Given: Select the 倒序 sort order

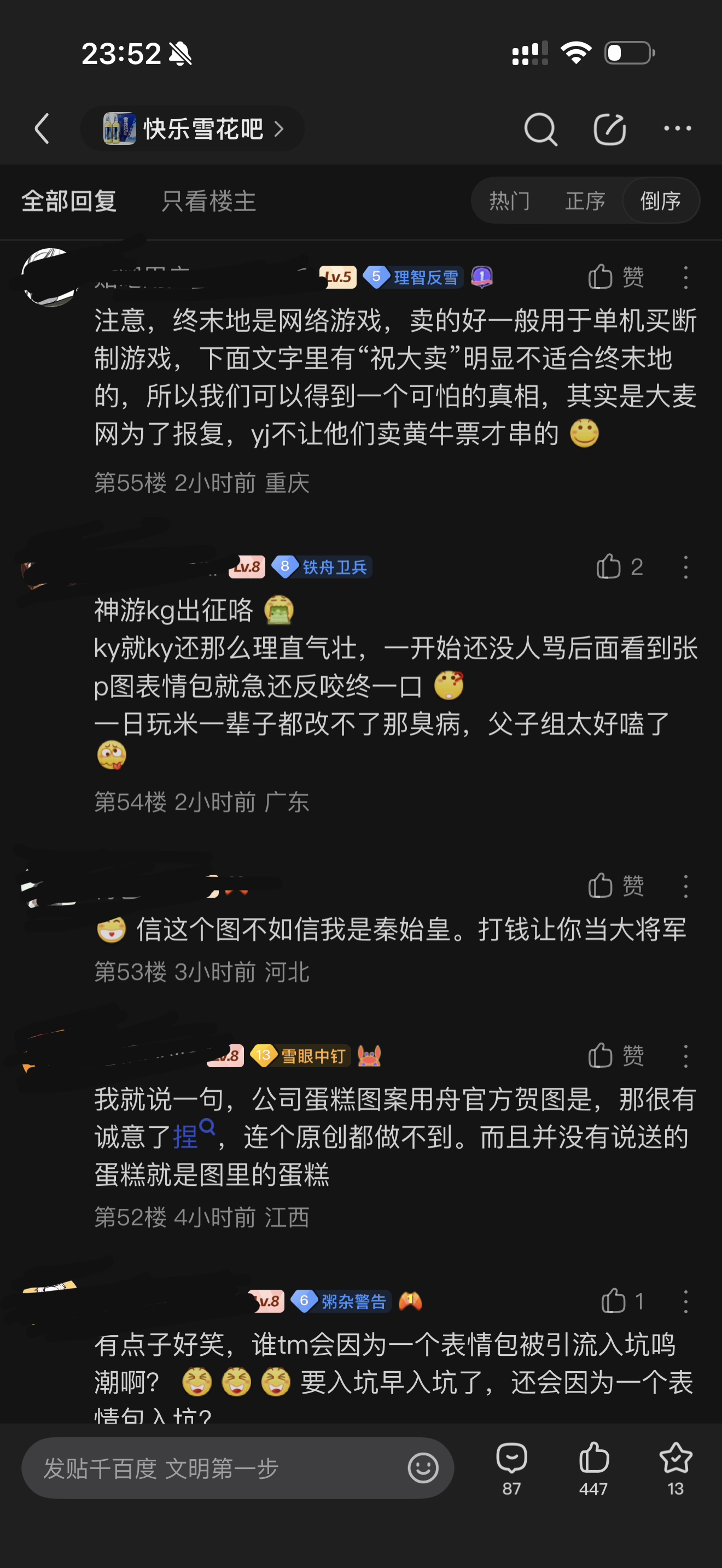Looking at the screenshot, I should click(x=661, y=200).
